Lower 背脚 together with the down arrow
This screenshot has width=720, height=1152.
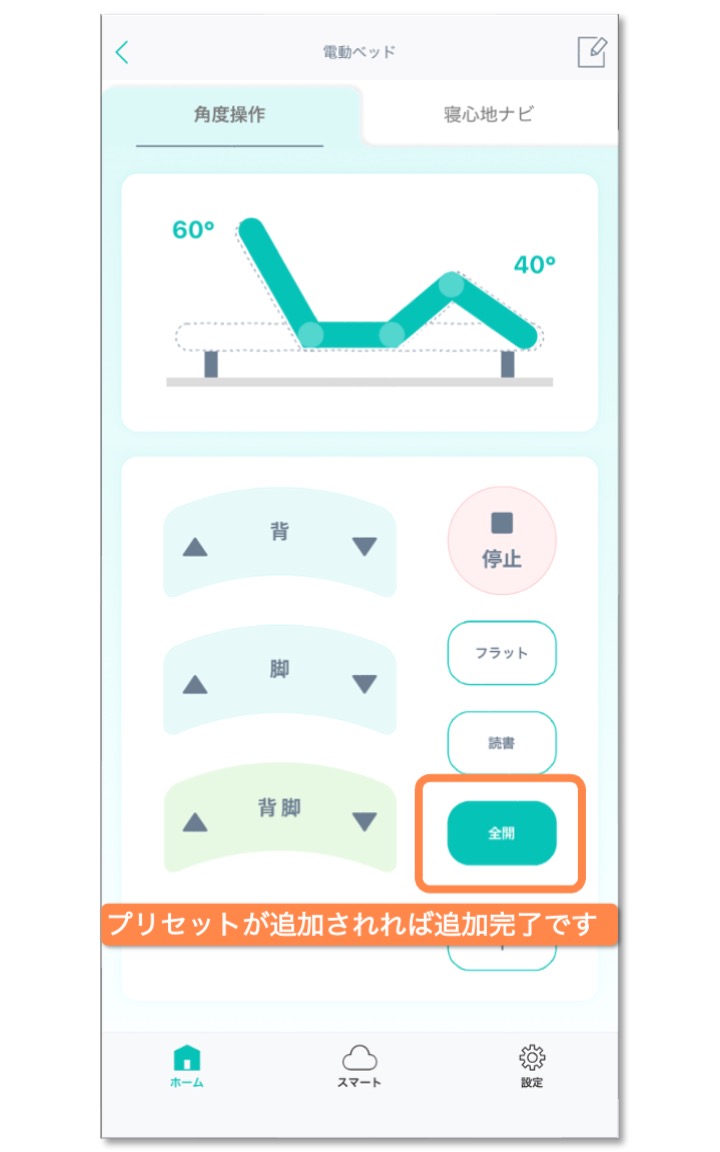[x=364, y=822]
